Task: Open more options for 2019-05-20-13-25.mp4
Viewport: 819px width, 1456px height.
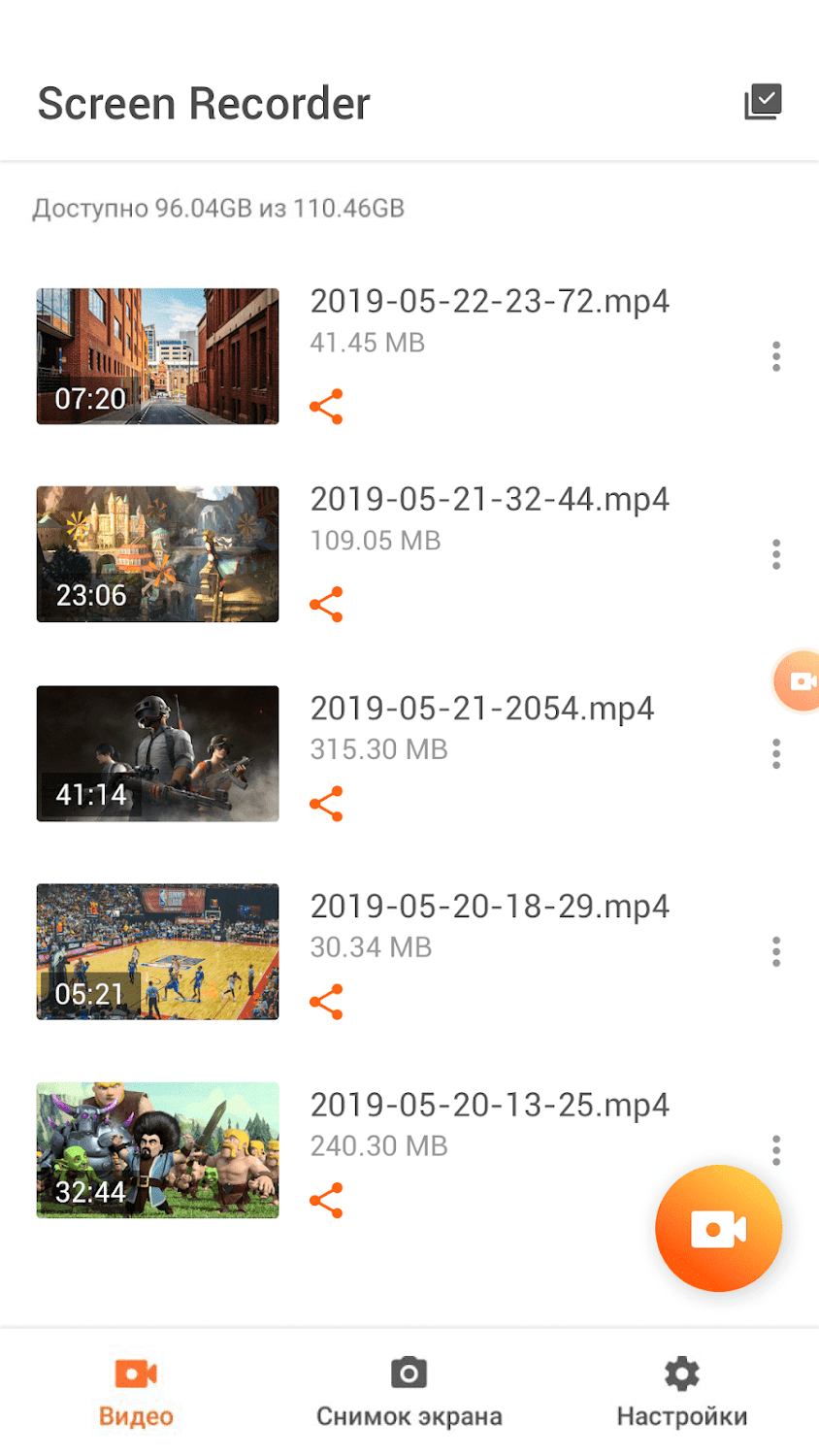Action: [x=775, y=1149]
